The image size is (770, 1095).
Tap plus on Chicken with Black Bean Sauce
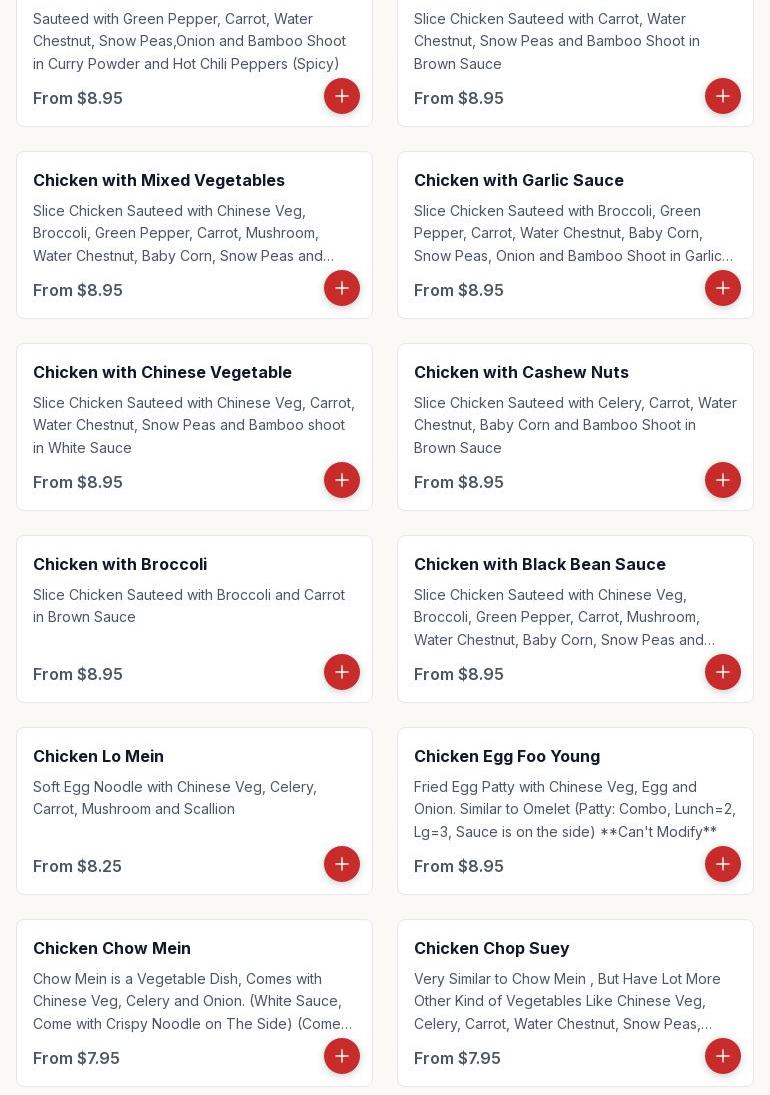723,672
